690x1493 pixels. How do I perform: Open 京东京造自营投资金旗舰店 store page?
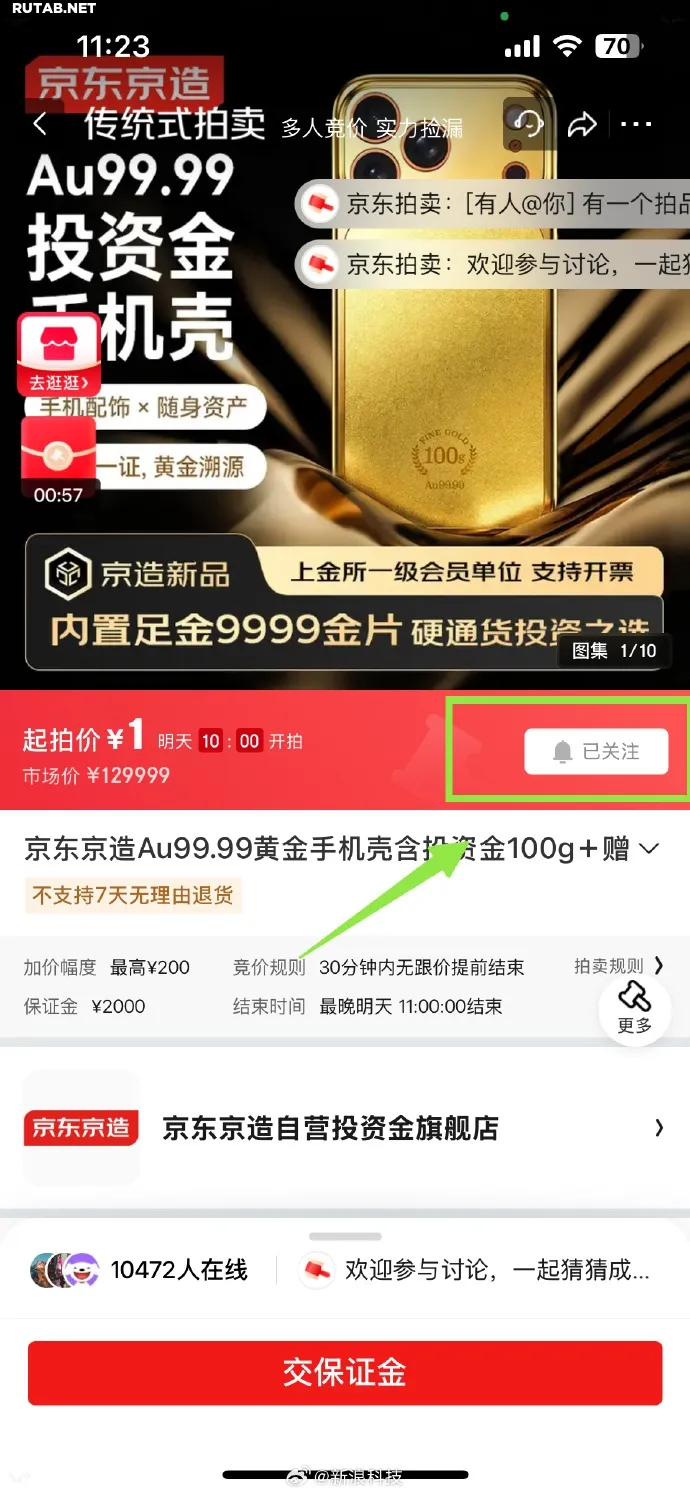click(344, 1128)
